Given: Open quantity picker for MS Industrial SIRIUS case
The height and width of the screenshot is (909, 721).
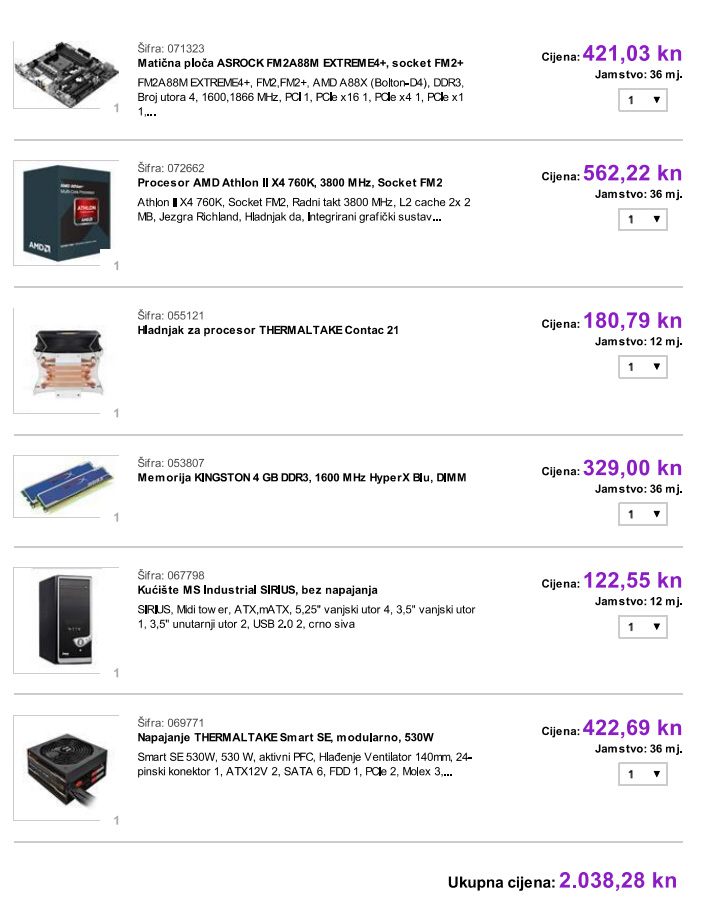Looking at the screenshot, I should tap(643, 627).
